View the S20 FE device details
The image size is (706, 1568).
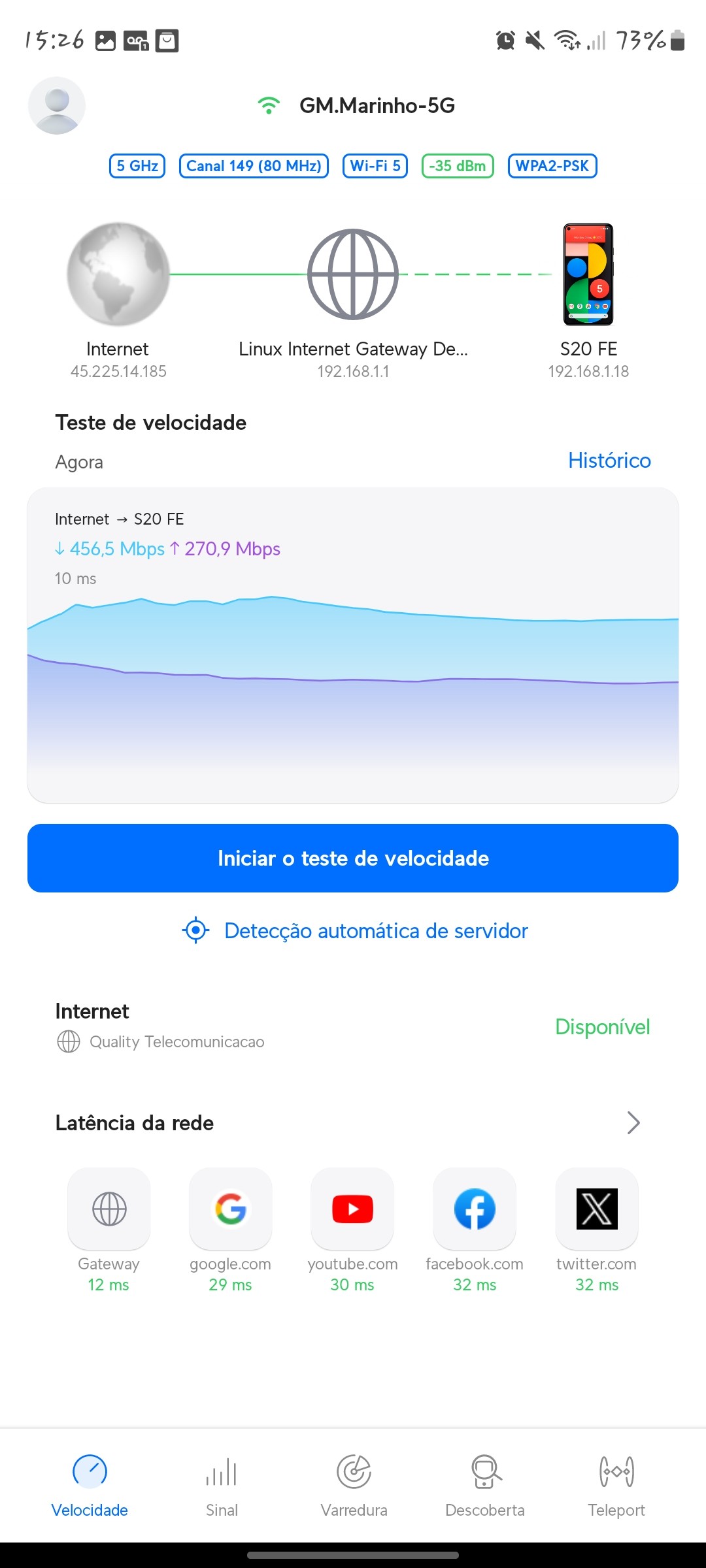point(588,274)
